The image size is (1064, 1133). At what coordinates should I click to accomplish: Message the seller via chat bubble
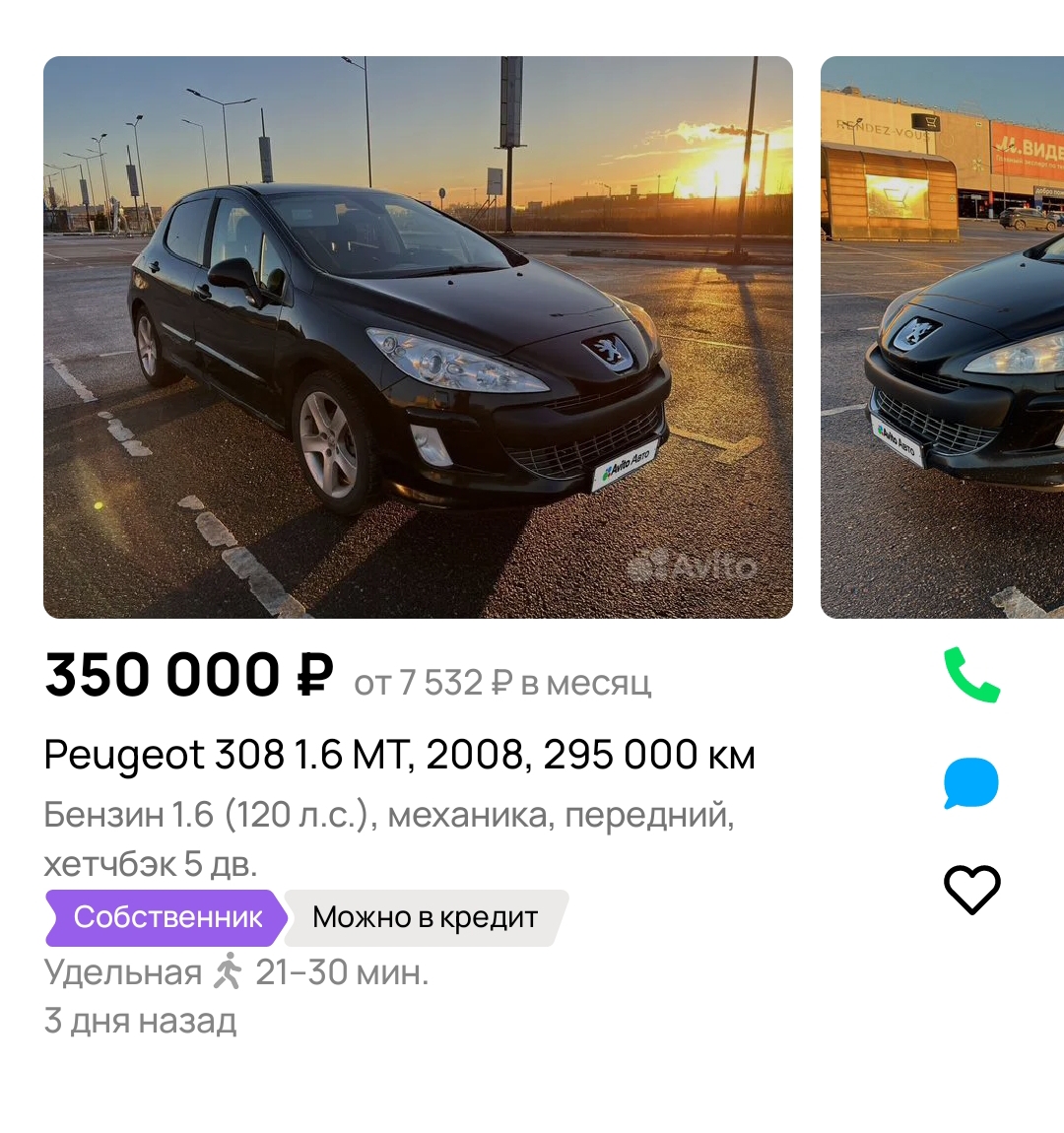(971, 783)
